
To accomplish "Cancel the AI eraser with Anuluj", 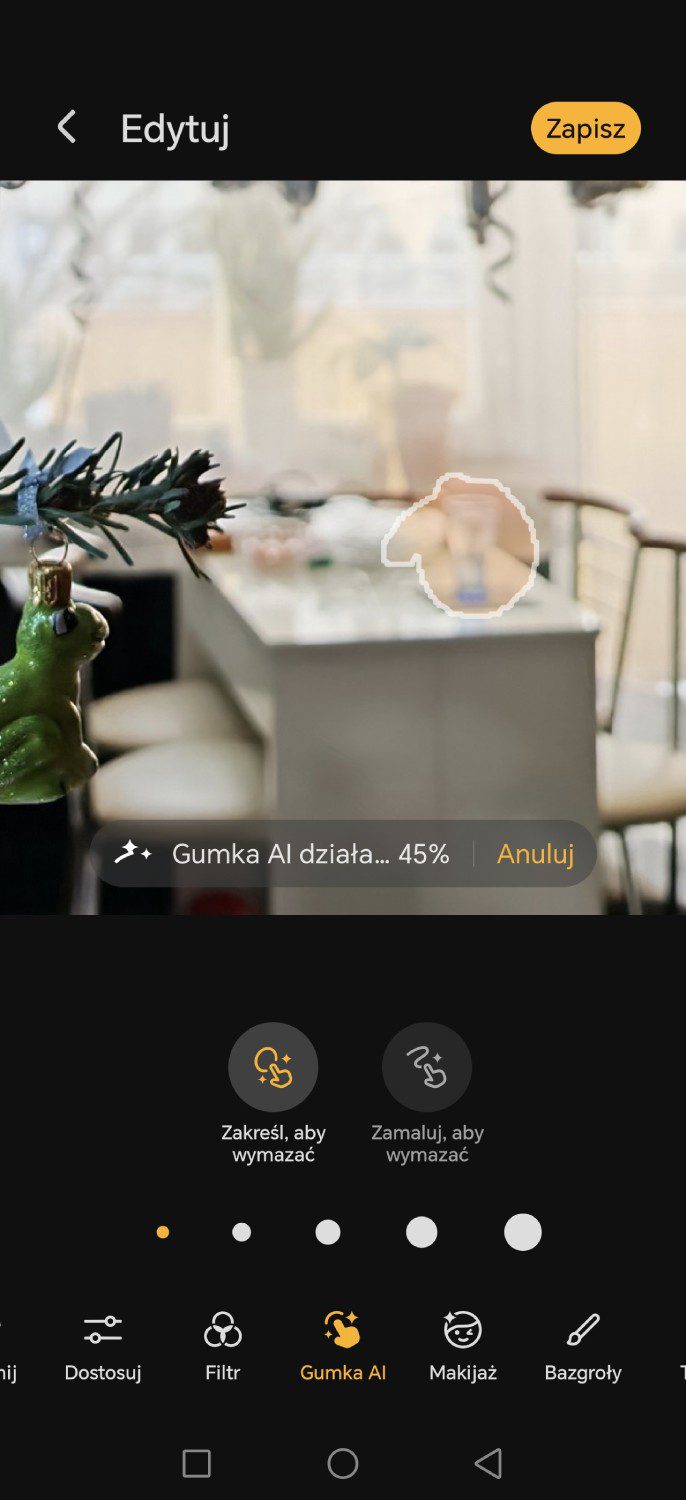I will (x=535, y=854).
